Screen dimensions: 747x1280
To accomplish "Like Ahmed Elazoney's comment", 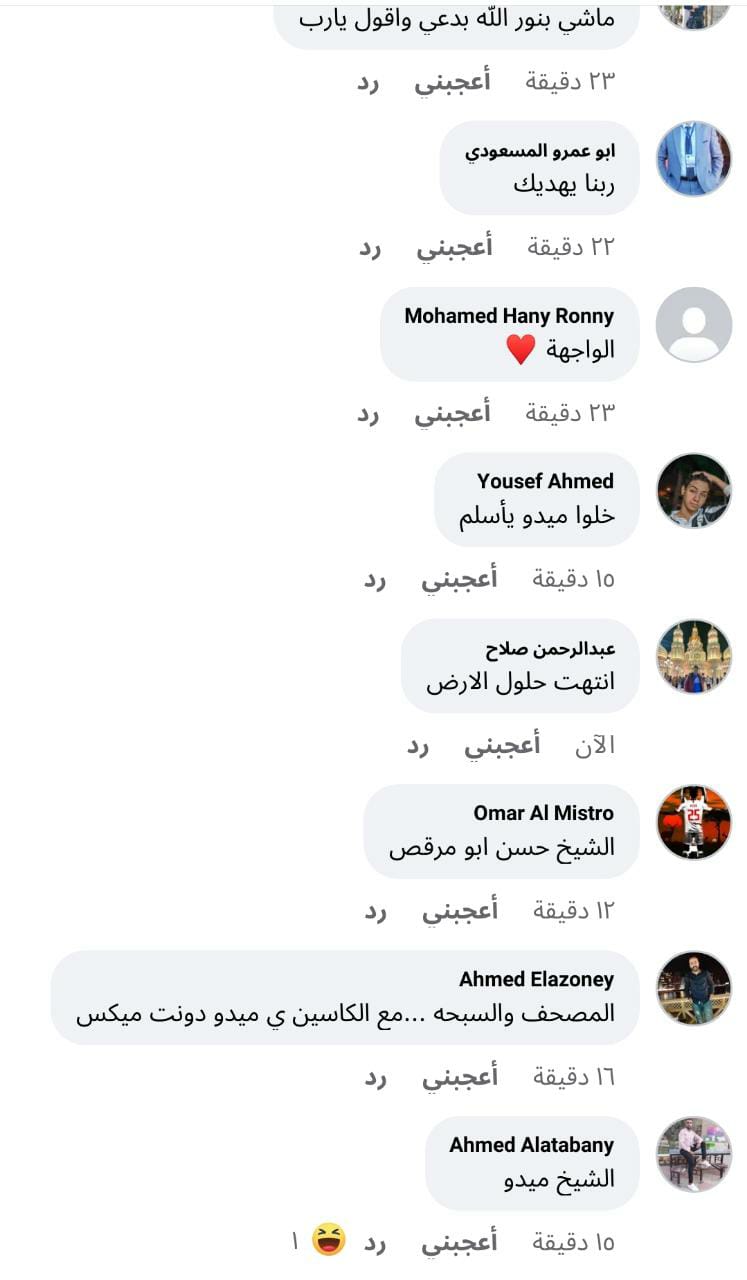I will click(x=458, y=1078).
